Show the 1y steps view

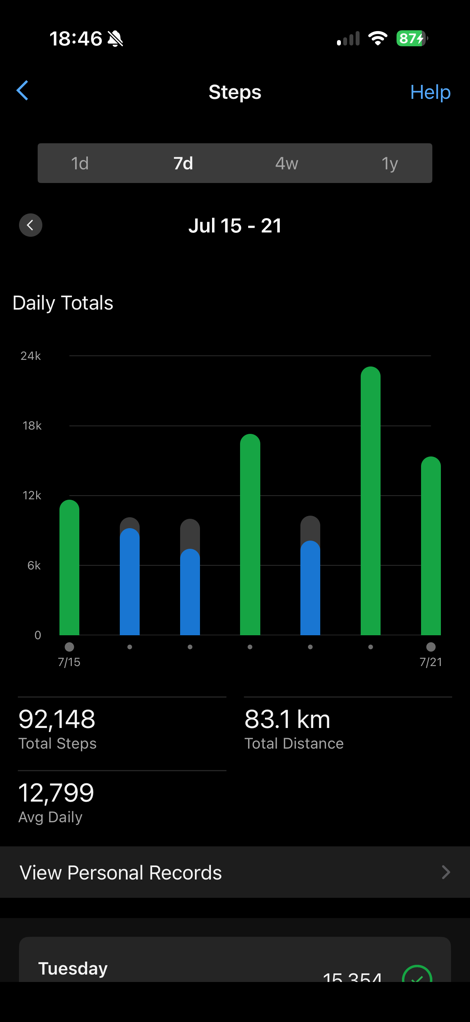coord(390,163)
